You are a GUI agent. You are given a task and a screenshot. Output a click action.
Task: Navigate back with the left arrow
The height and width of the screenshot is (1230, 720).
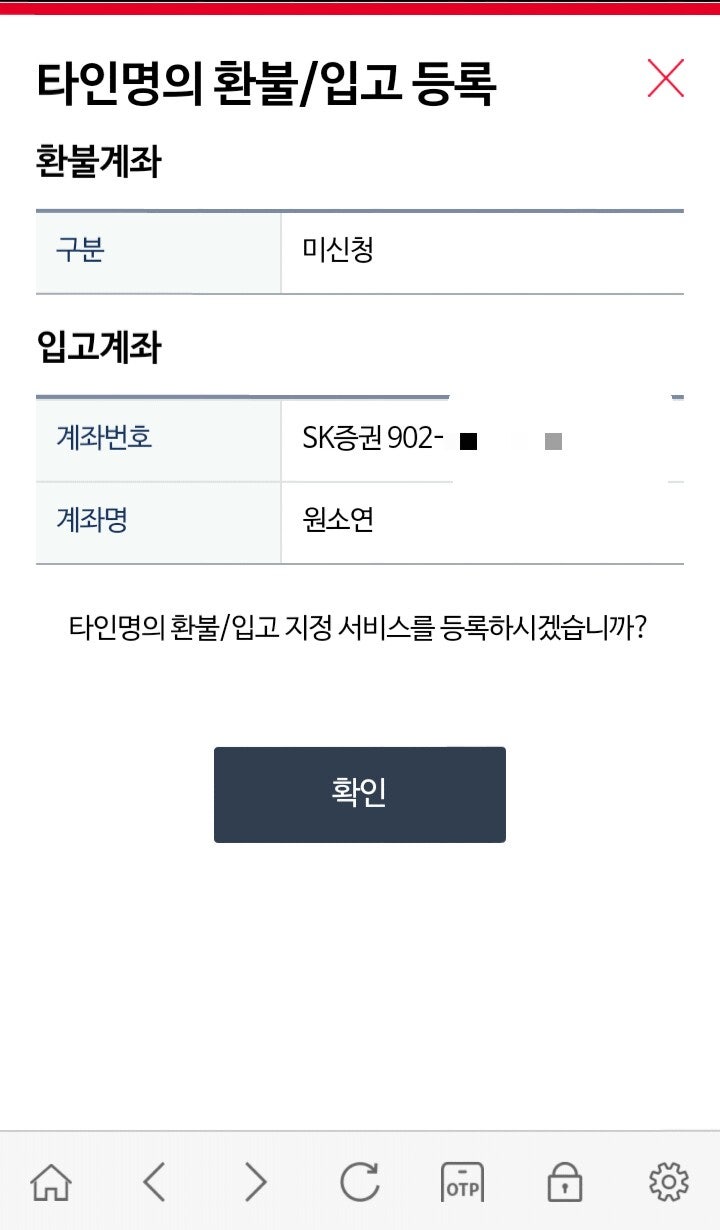pos(154,1183)
